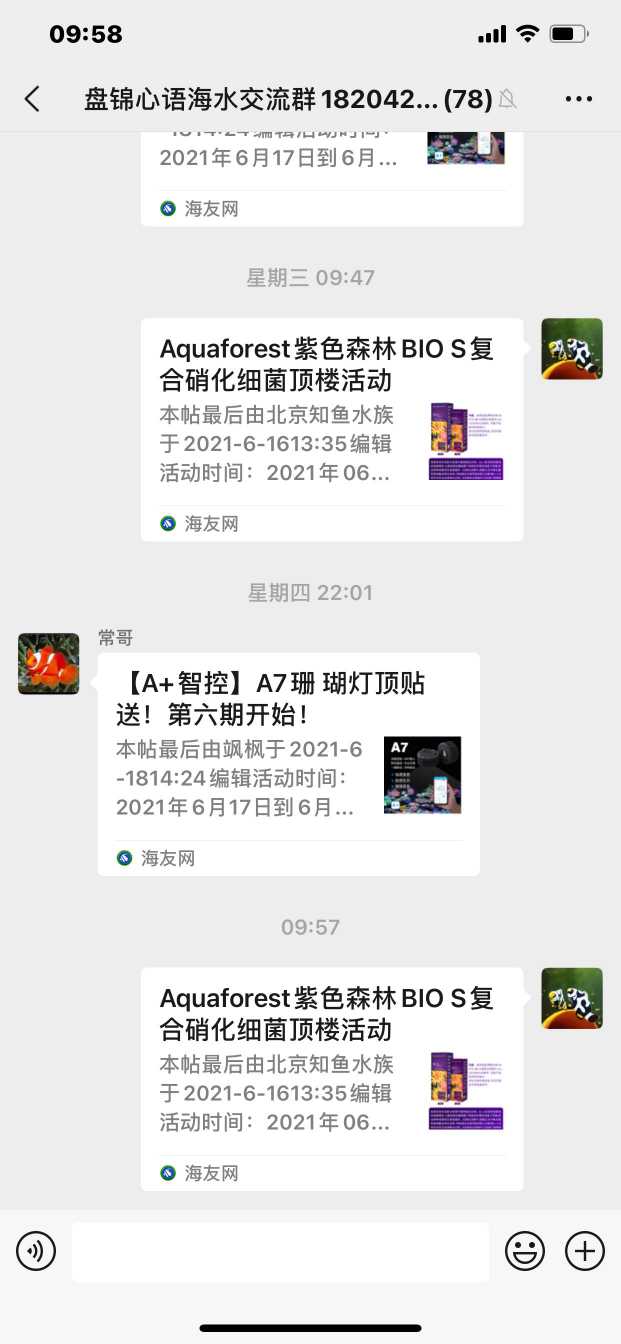Viewport: 621px width, 1344px height.
Task: Open the group chat's more options menu
Action: [579, 98]
